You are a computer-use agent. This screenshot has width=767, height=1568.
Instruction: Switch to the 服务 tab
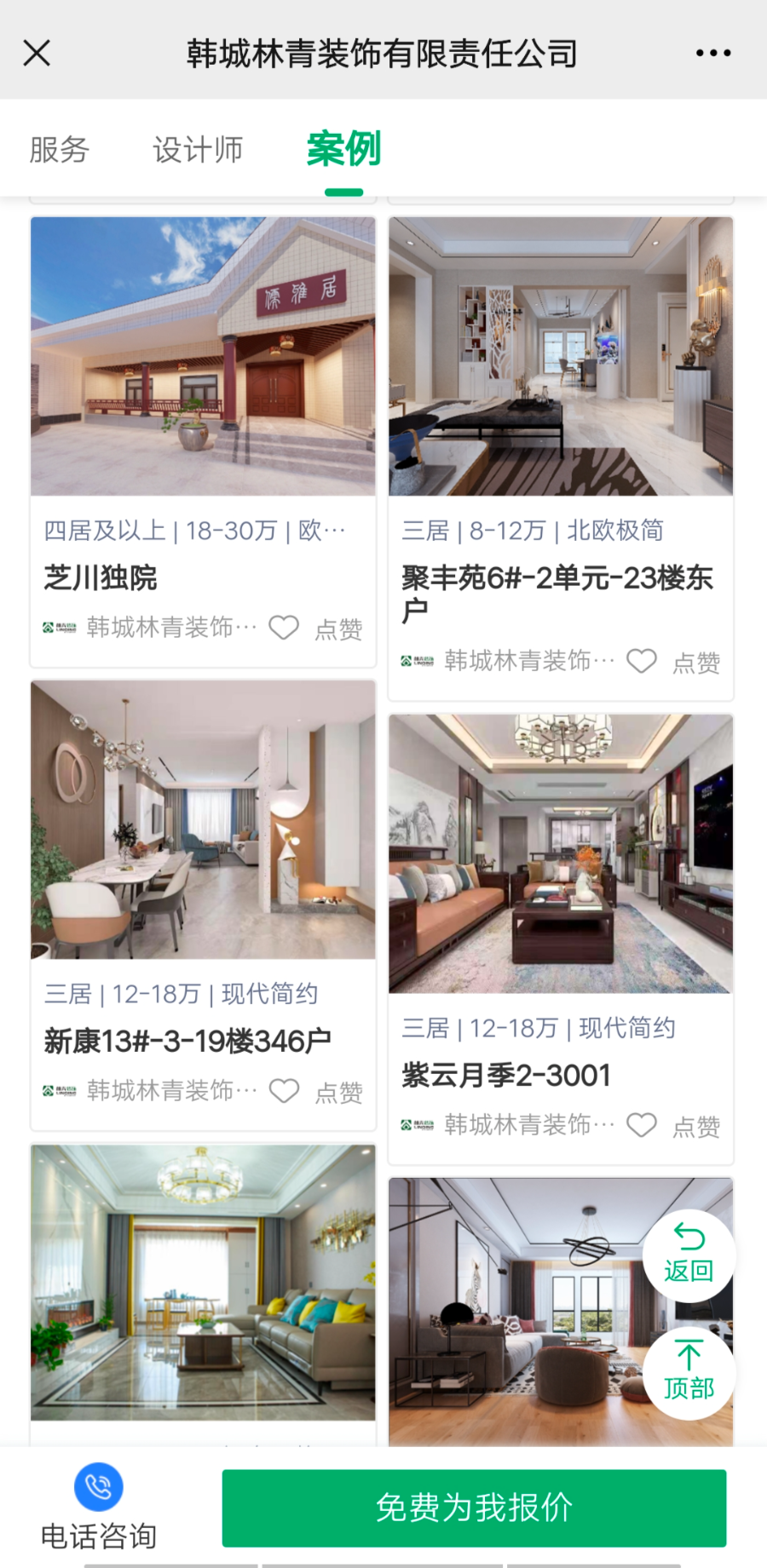59,150
